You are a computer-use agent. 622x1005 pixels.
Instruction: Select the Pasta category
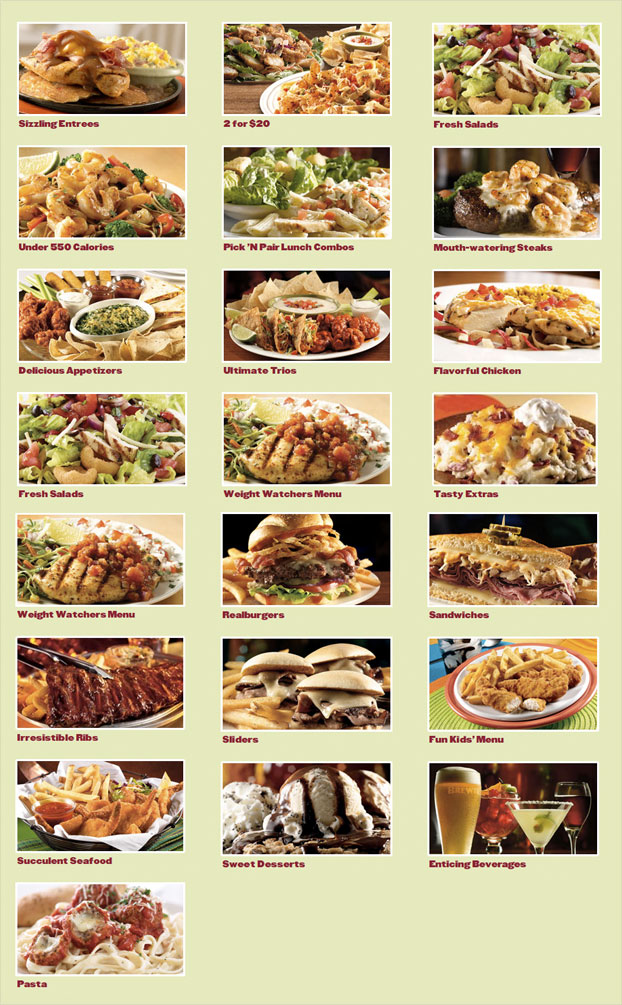100,929
